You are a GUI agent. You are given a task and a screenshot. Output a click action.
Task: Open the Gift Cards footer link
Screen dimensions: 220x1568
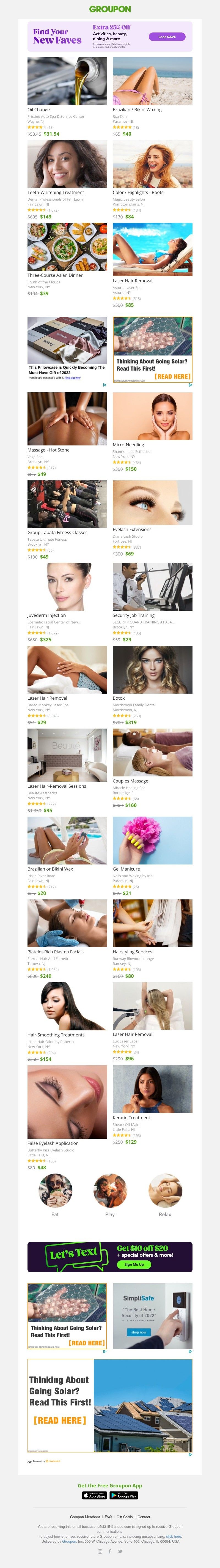pyautogui.click(x=124, y=1516)
